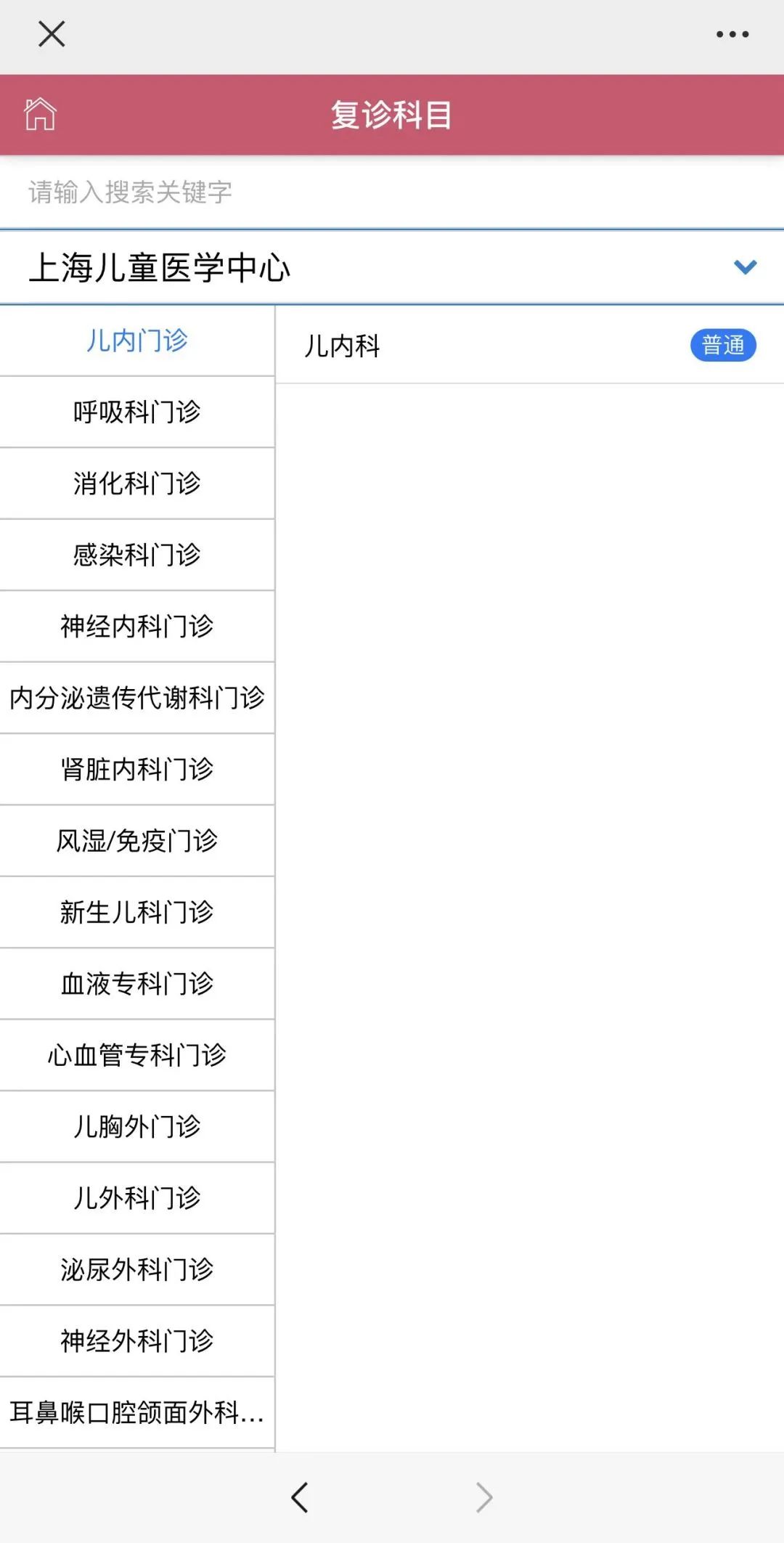Image resolution: width=784 pixels, height=1543 pixels.
Task: Switch to 呼吸科门诊 category
Action: pos(137,412)
